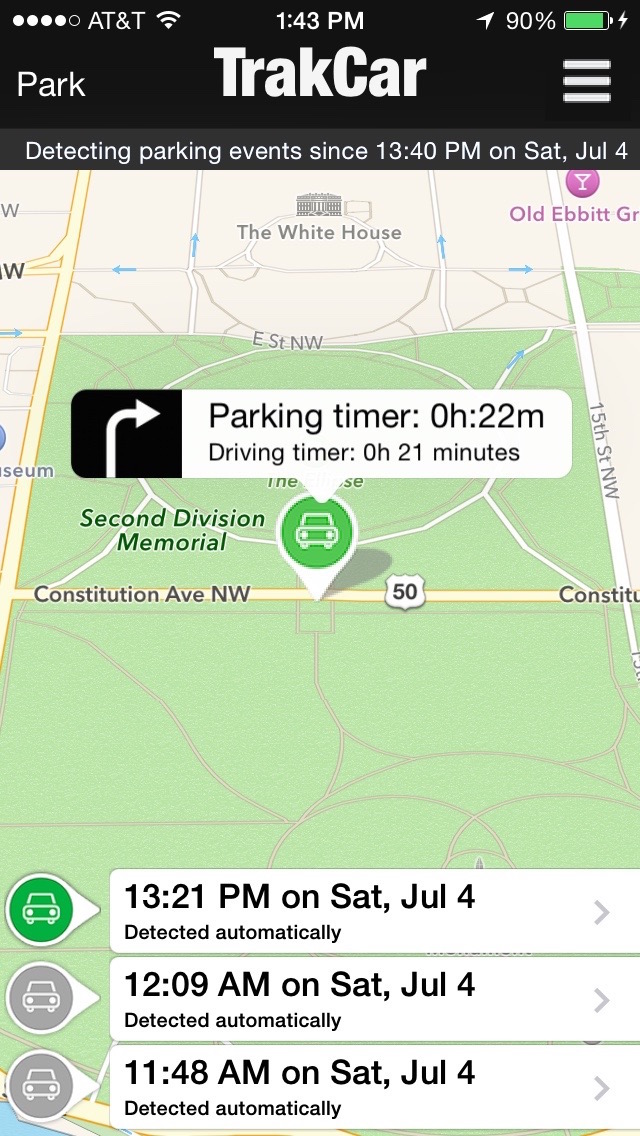Tap the Old Ebbitt Grill map marker

click(582, 183)
